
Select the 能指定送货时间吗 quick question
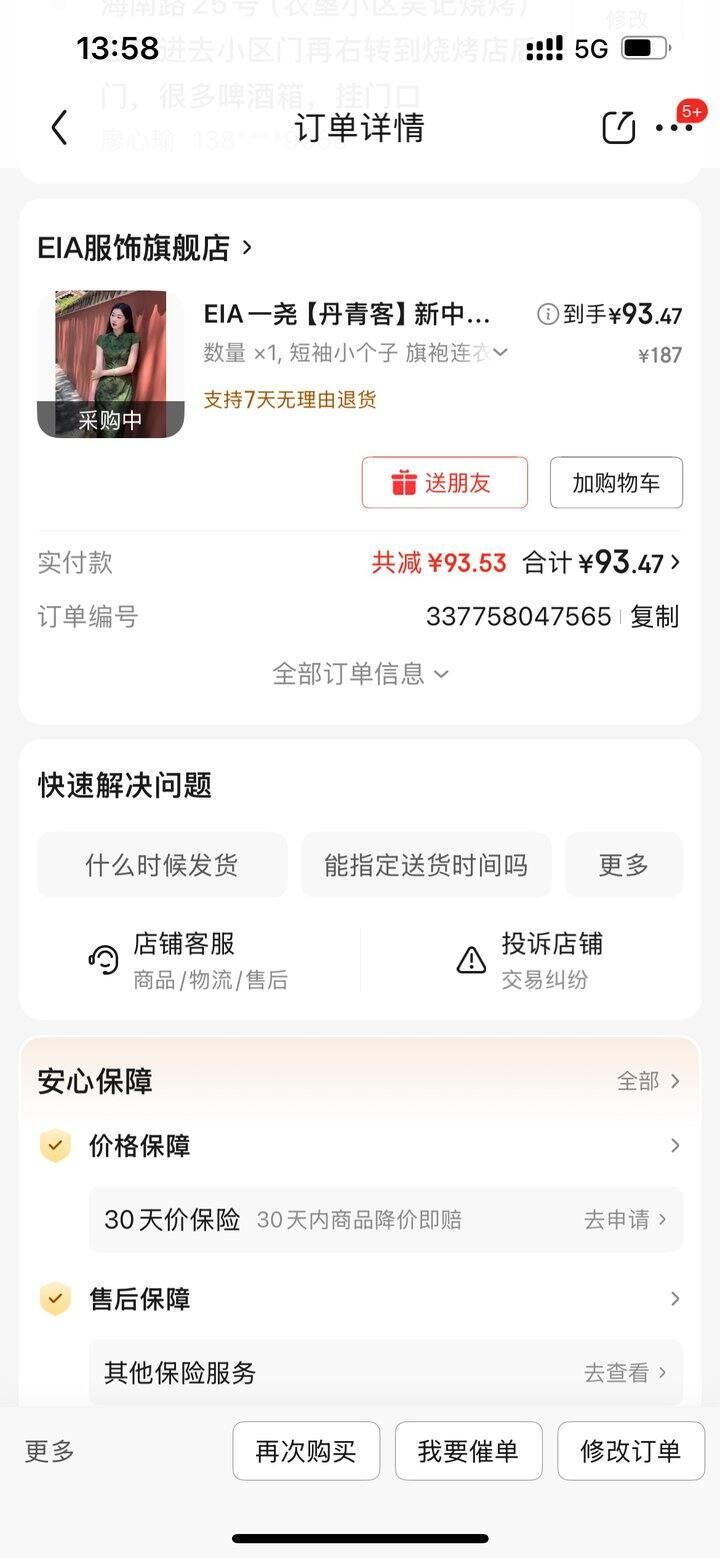click(426, 865)
